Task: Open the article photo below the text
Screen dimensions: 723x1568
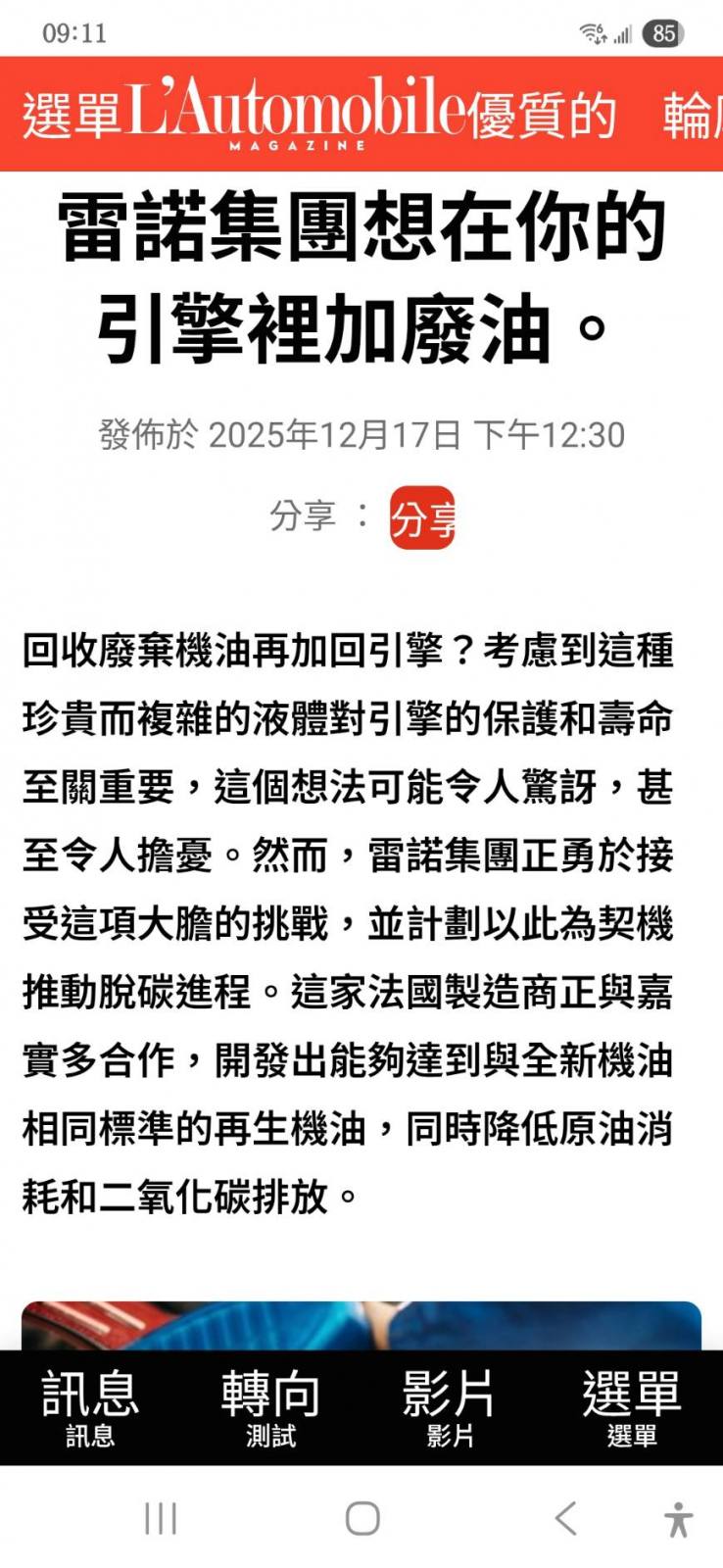Action: click(361, 1326)
